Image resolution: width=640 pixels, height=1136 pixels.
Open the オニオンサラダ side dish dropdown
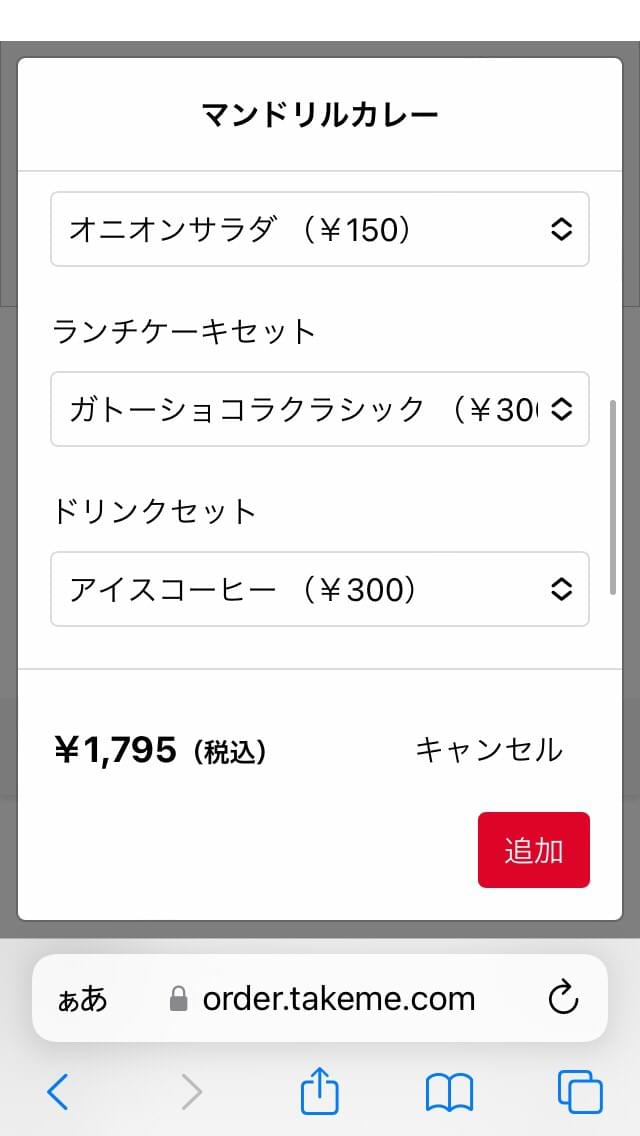pyautogui.click(x=319, y=229)
